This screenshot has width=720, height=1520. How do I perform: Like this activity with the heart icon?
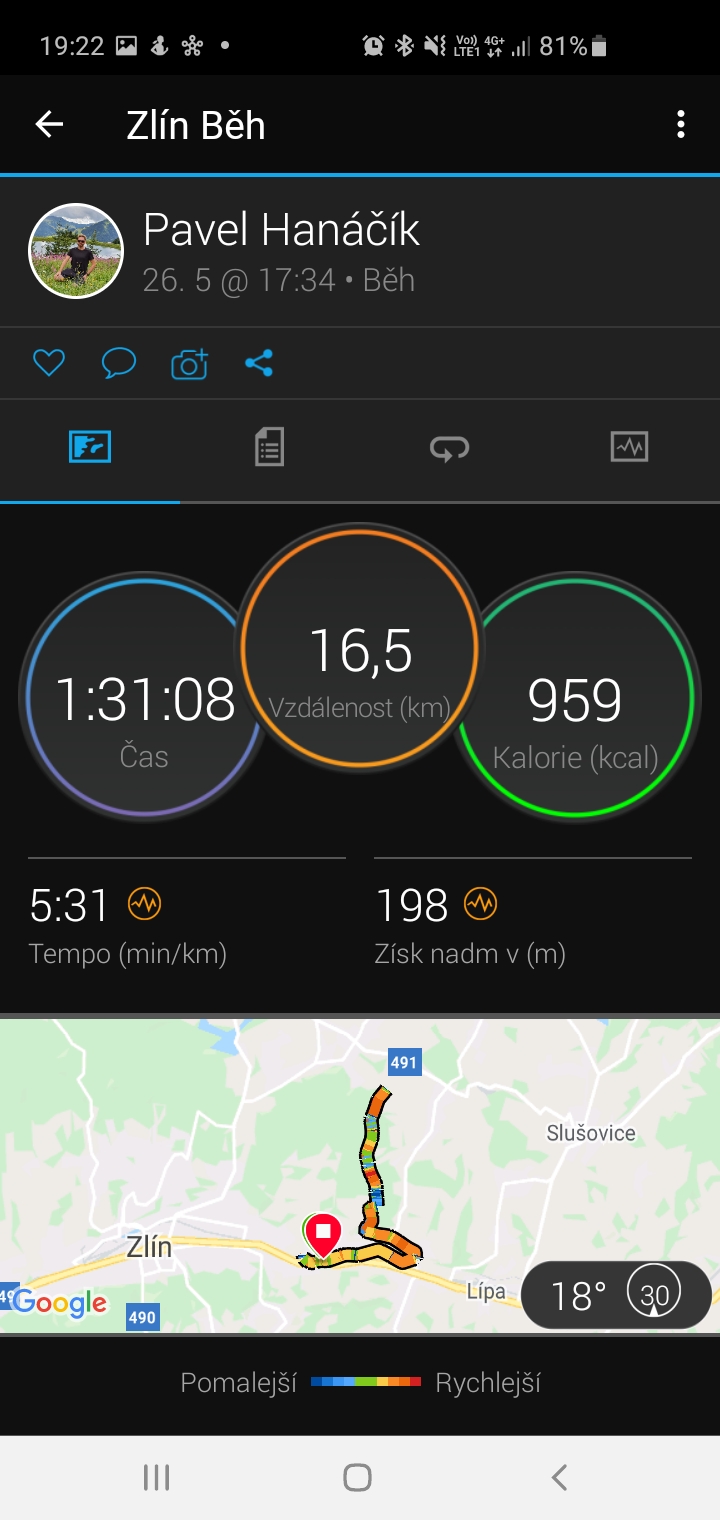pos(48,363)
